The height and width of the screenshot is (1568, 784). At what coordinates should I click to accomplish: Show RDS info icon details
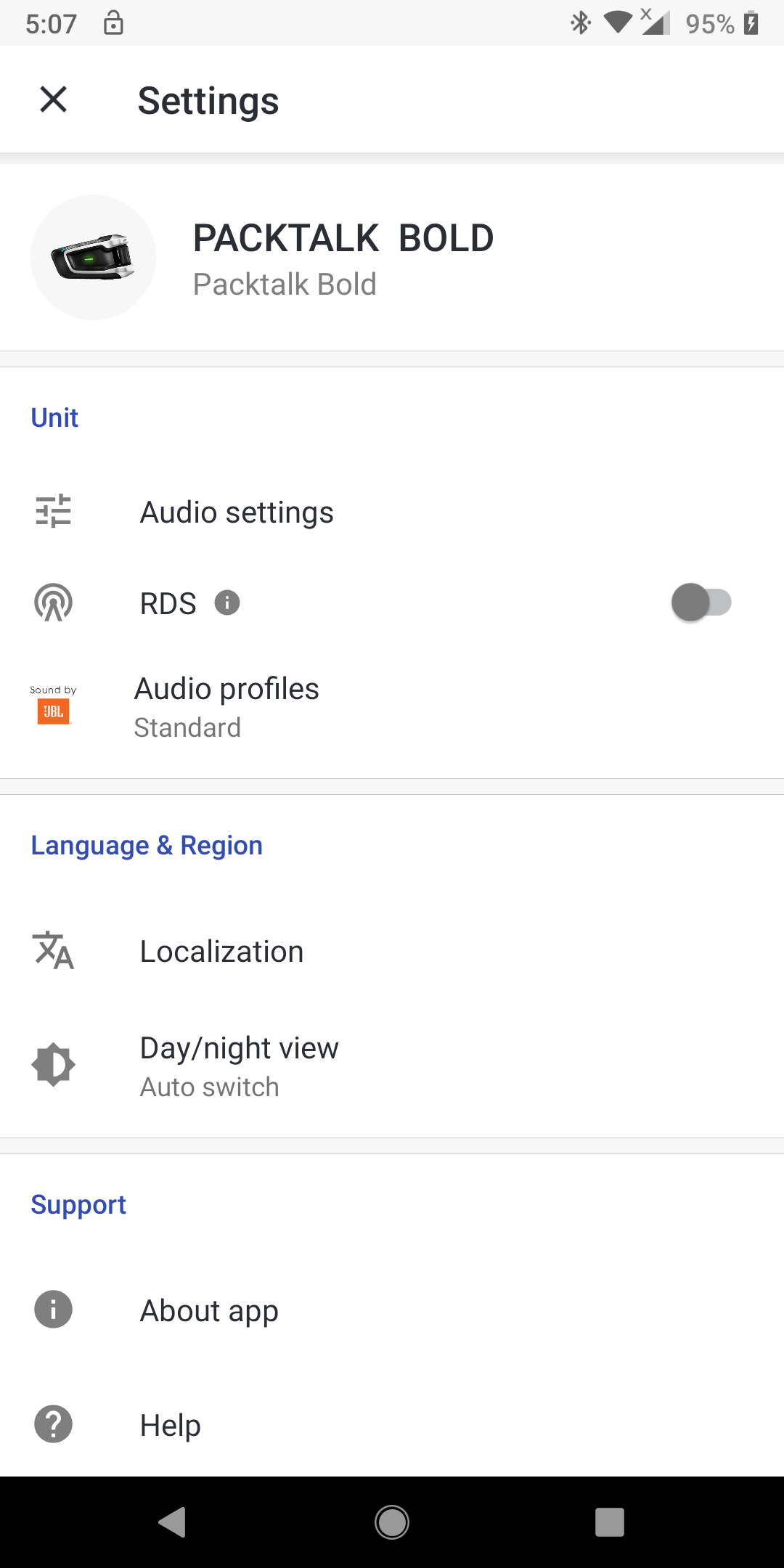(x=227, y=603)
